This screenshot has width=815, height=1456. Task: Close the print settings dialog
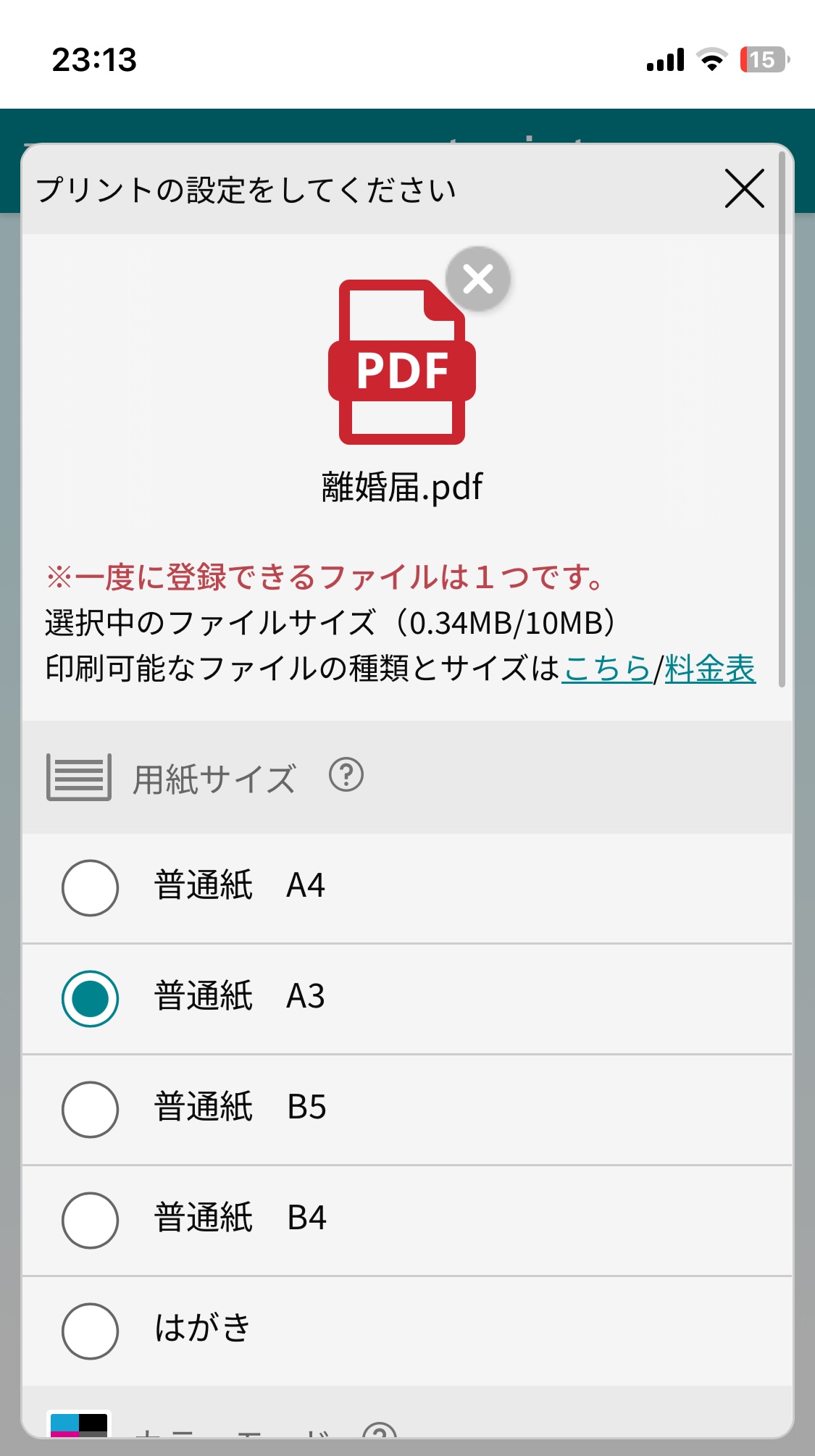pos(745,189)
